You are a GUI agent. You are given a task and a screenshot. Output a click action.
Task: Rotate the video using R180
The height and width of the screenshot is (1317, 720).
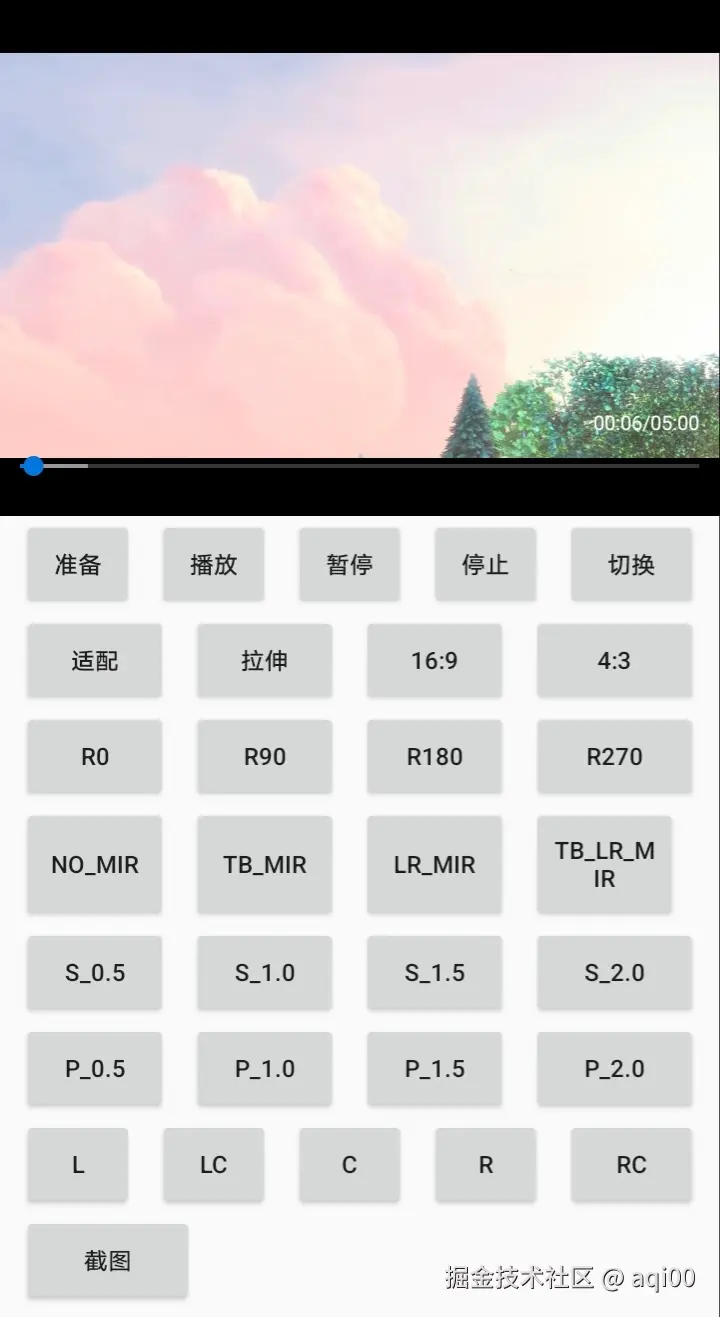(434, 756)
